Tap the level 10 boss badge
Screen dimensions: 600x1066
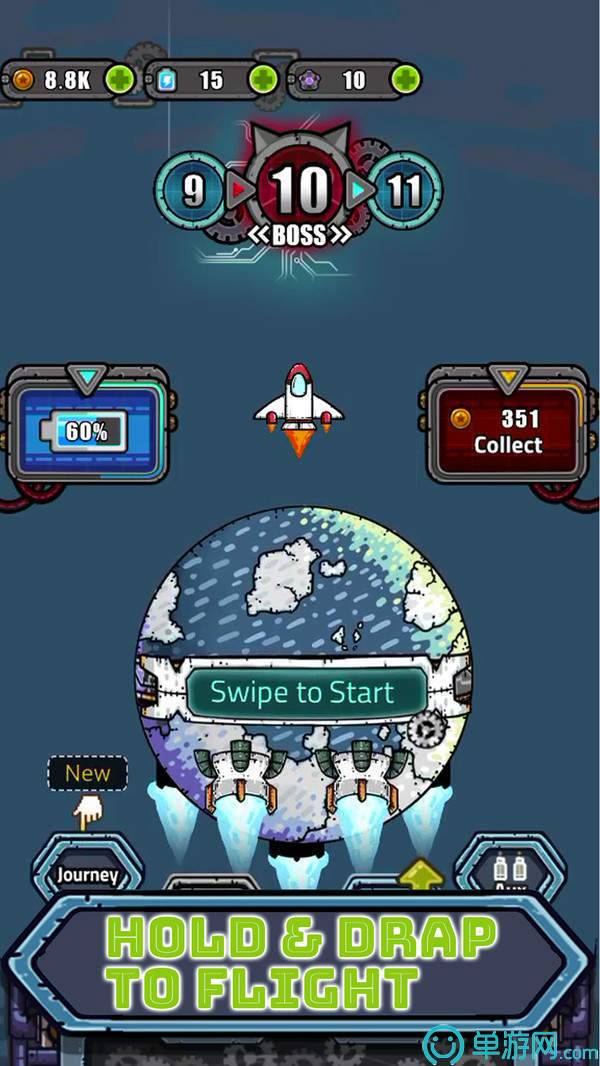(299, 192)
